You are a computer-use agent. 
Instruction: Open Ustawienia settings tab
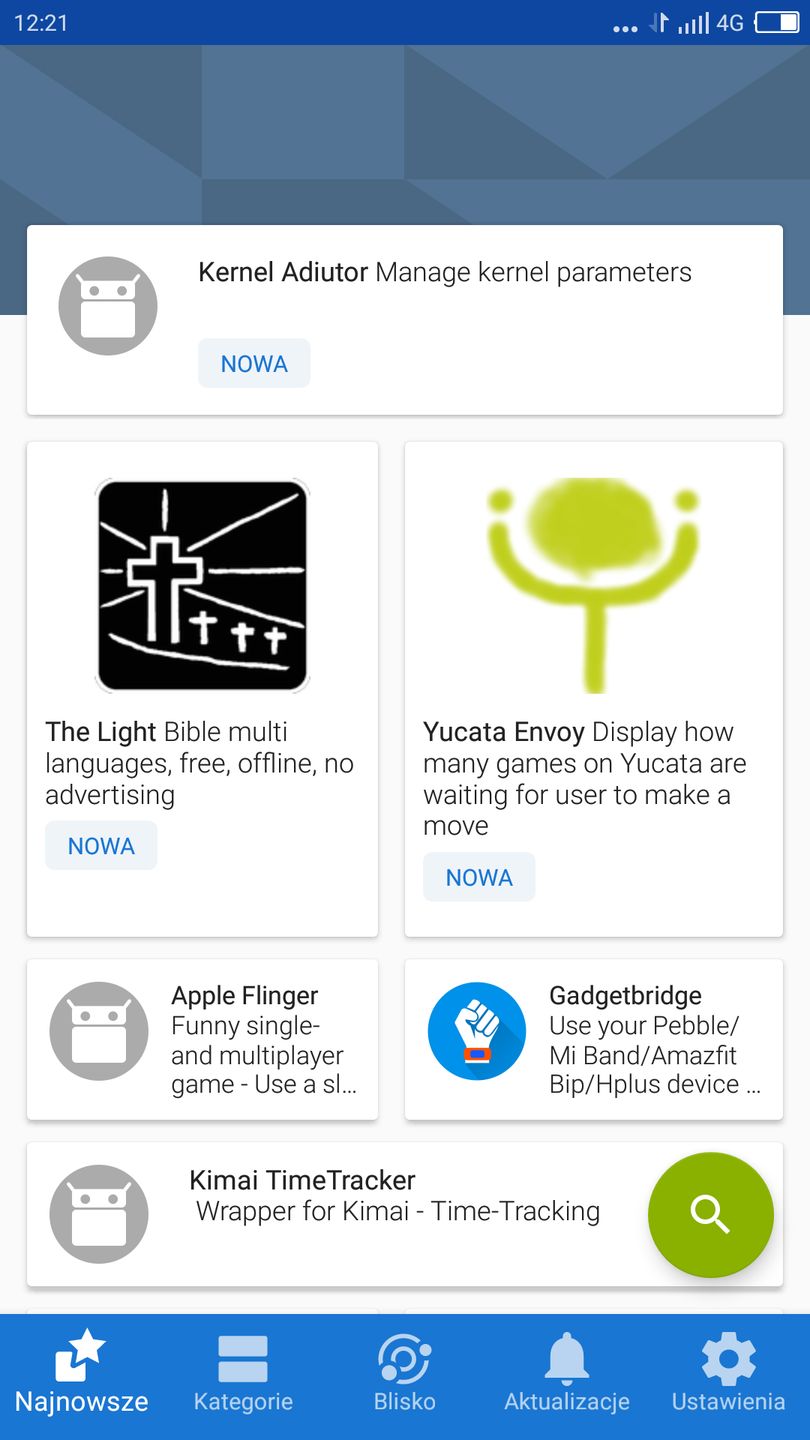pos(728,1376)
